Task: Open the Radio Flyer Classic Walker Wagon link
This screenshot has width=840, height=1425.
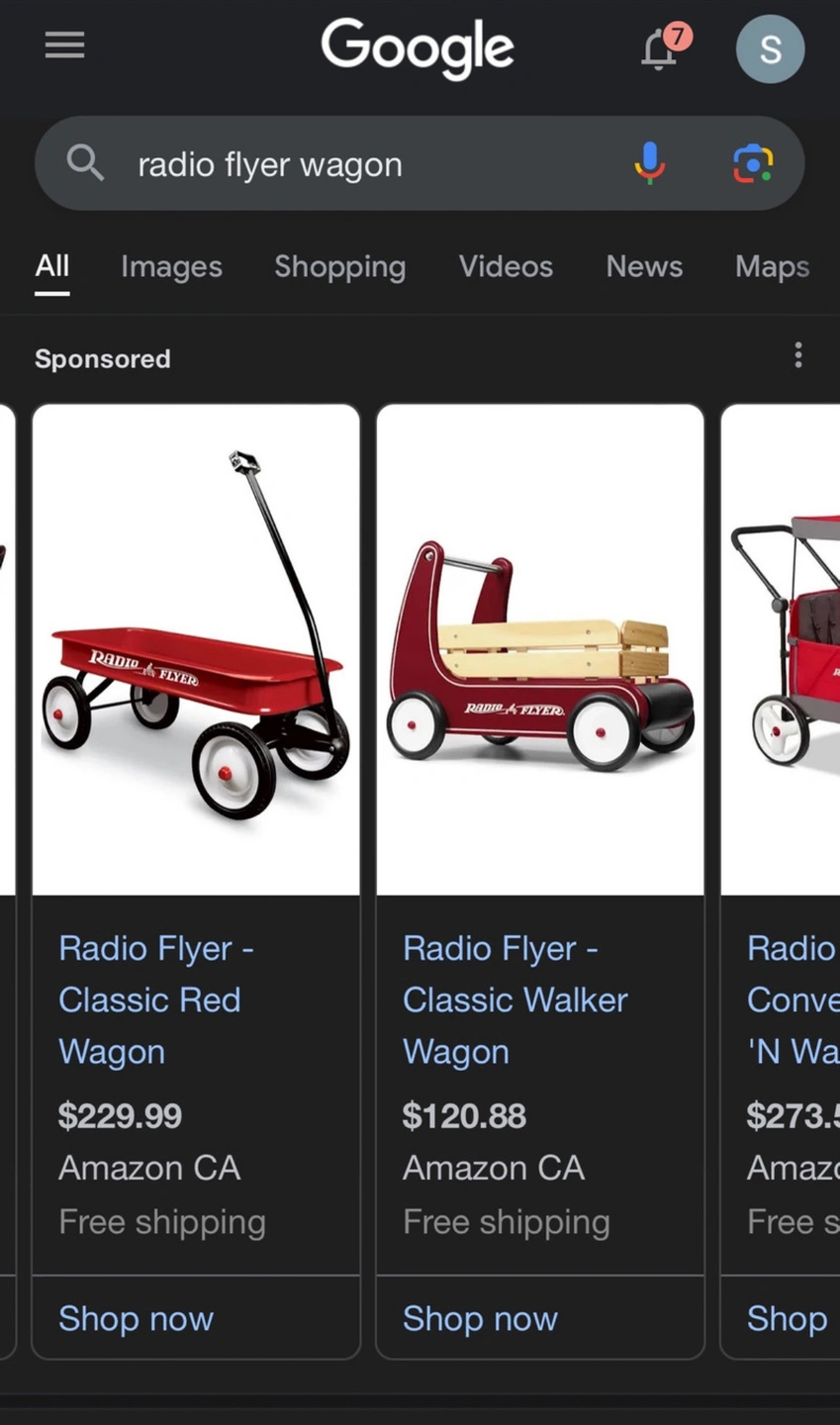Action: click(514, 999)
